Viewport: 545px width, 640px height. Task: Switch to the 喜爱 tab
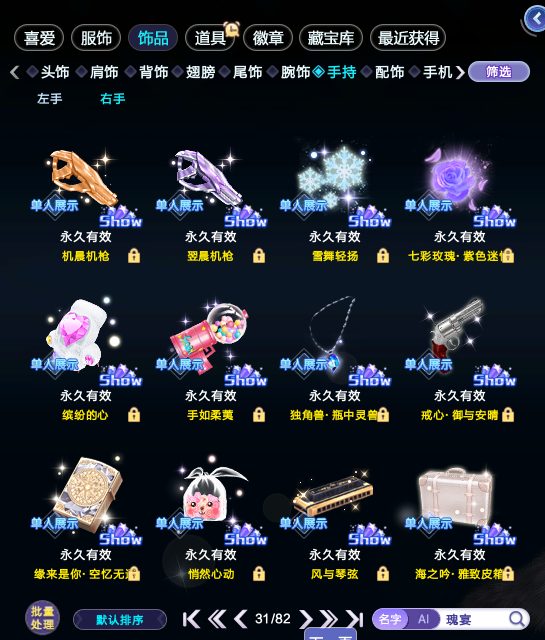[x=39, y=38]
